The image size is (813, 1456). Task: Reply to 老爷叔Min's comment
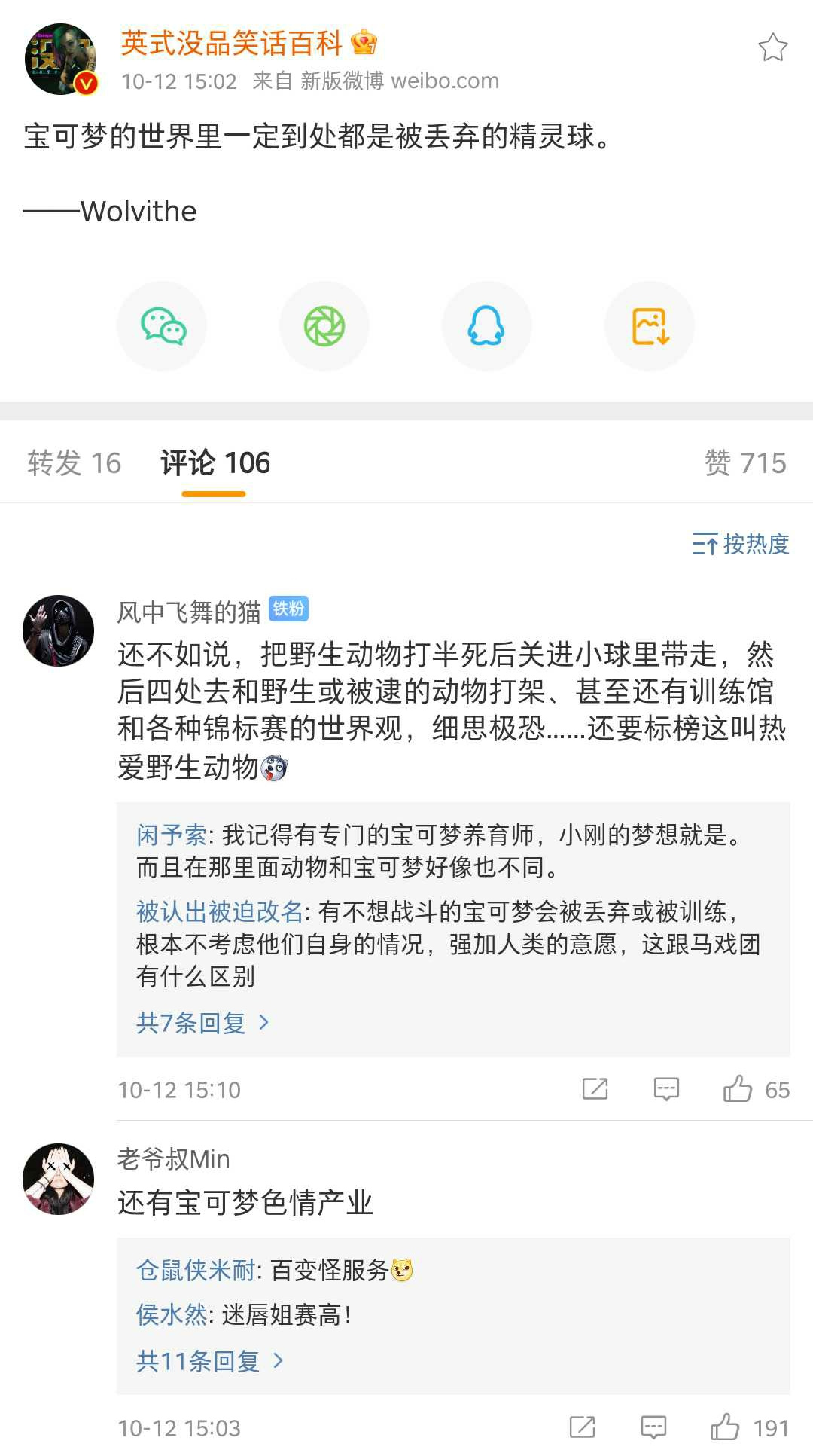click(653, 1427)
